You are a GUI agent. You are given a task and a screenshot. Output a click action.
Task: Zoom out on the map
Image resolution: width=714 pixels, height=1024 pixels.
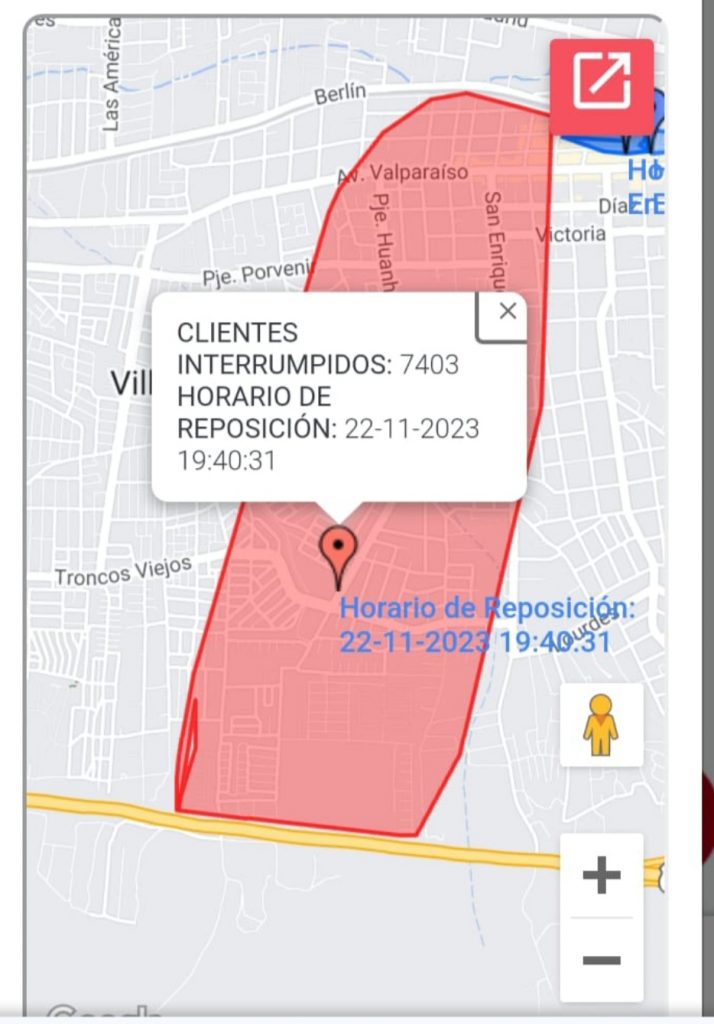[x=601, y=961]
